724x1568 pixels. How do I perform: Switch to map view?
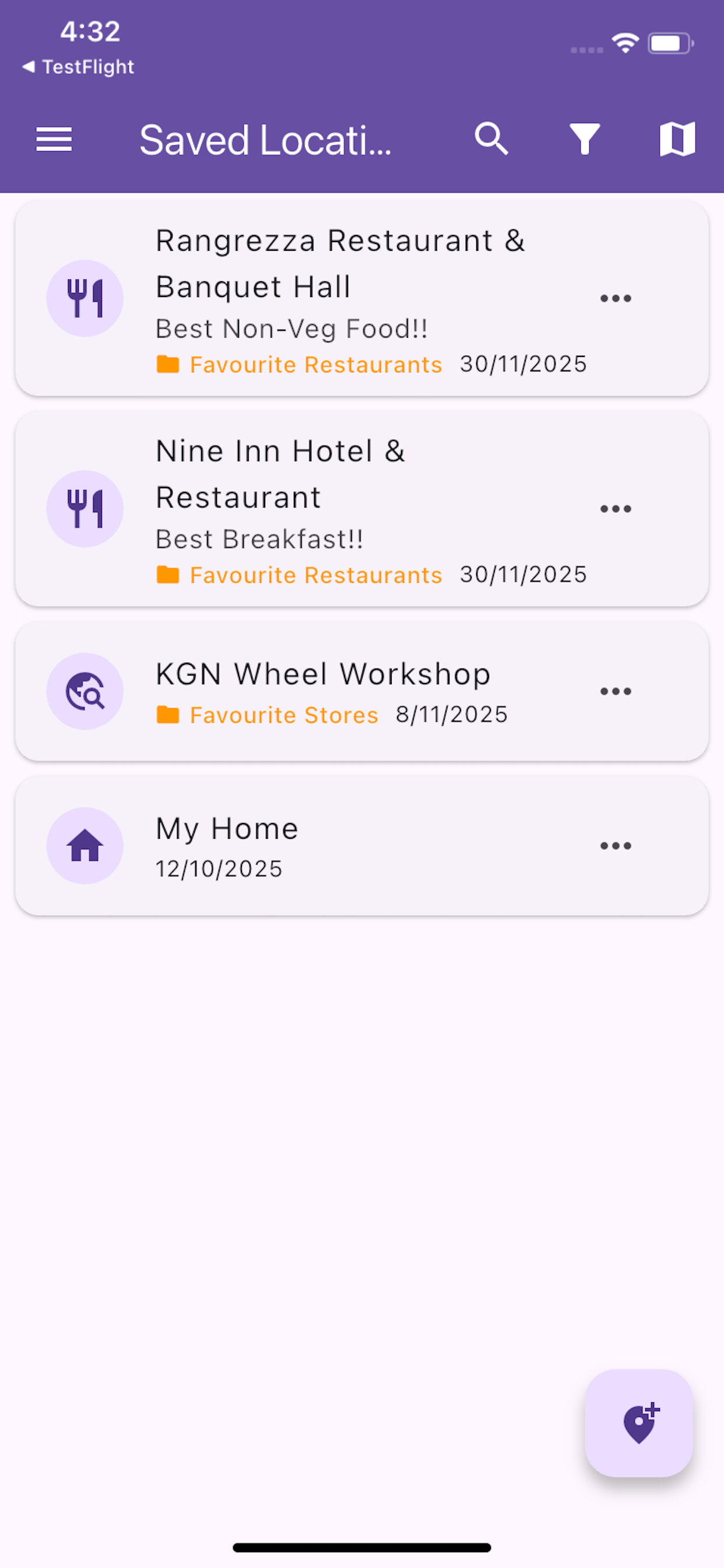(x=677, y=139)
